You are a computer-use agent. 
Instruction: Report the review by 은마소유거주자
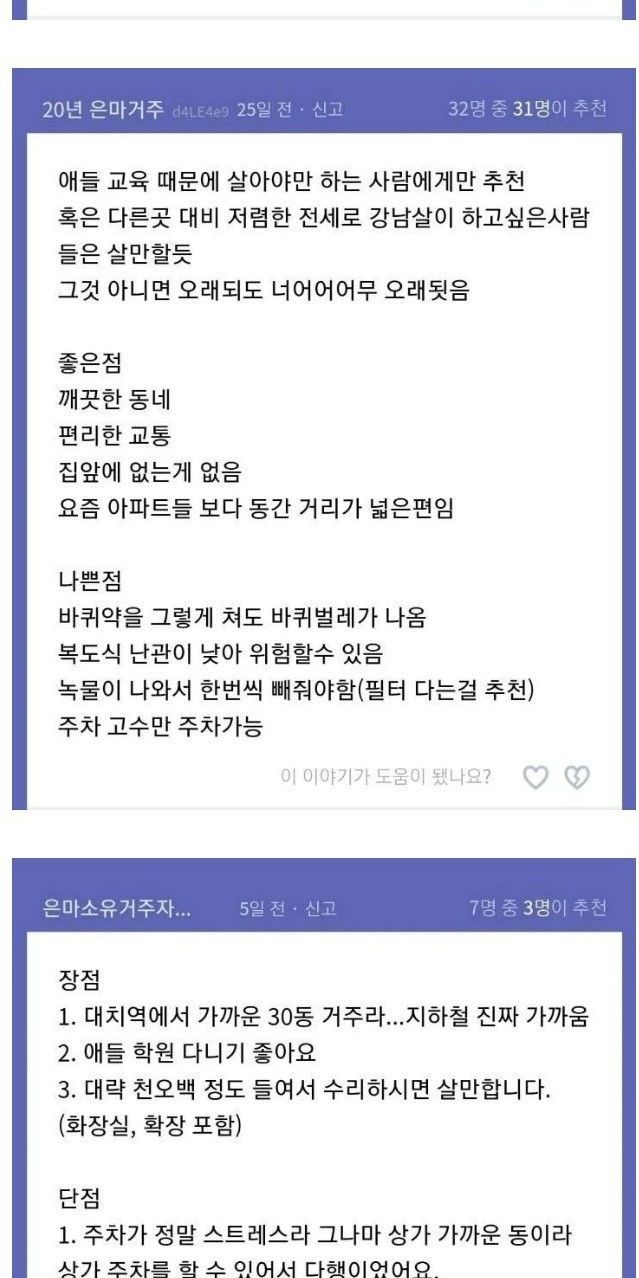pyautogui.click(x=321, y=908)
